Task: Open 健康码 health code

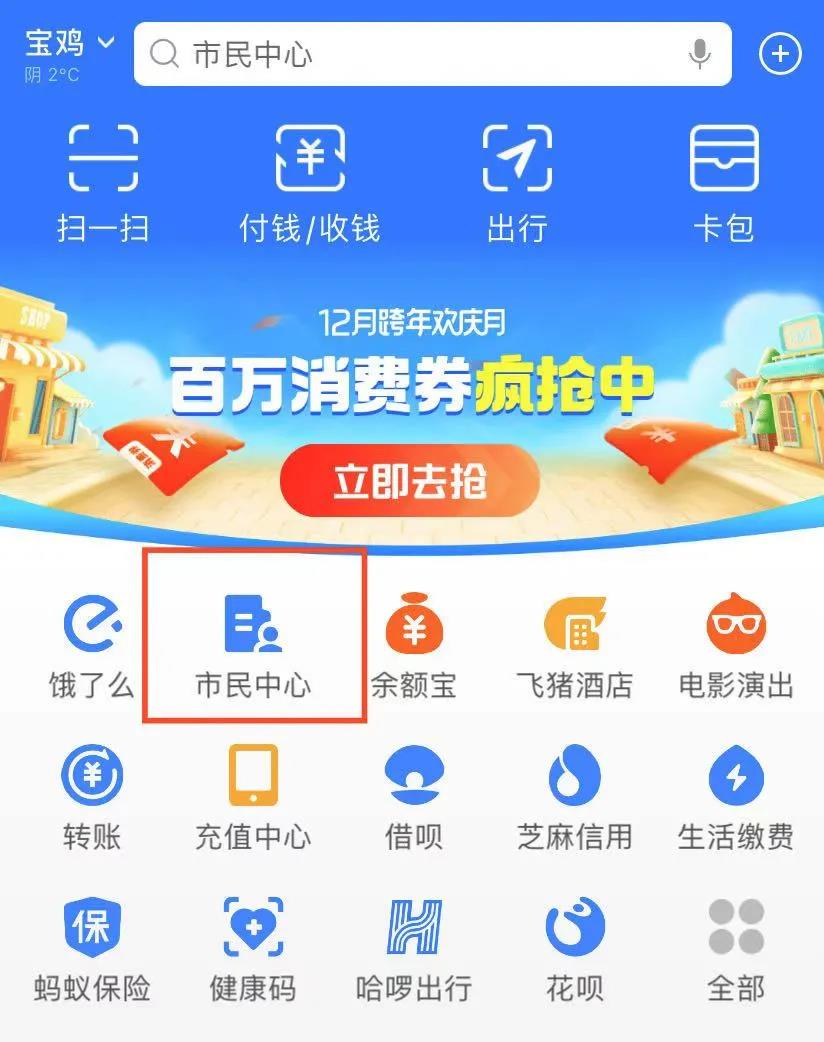Action: click(253, 950)
